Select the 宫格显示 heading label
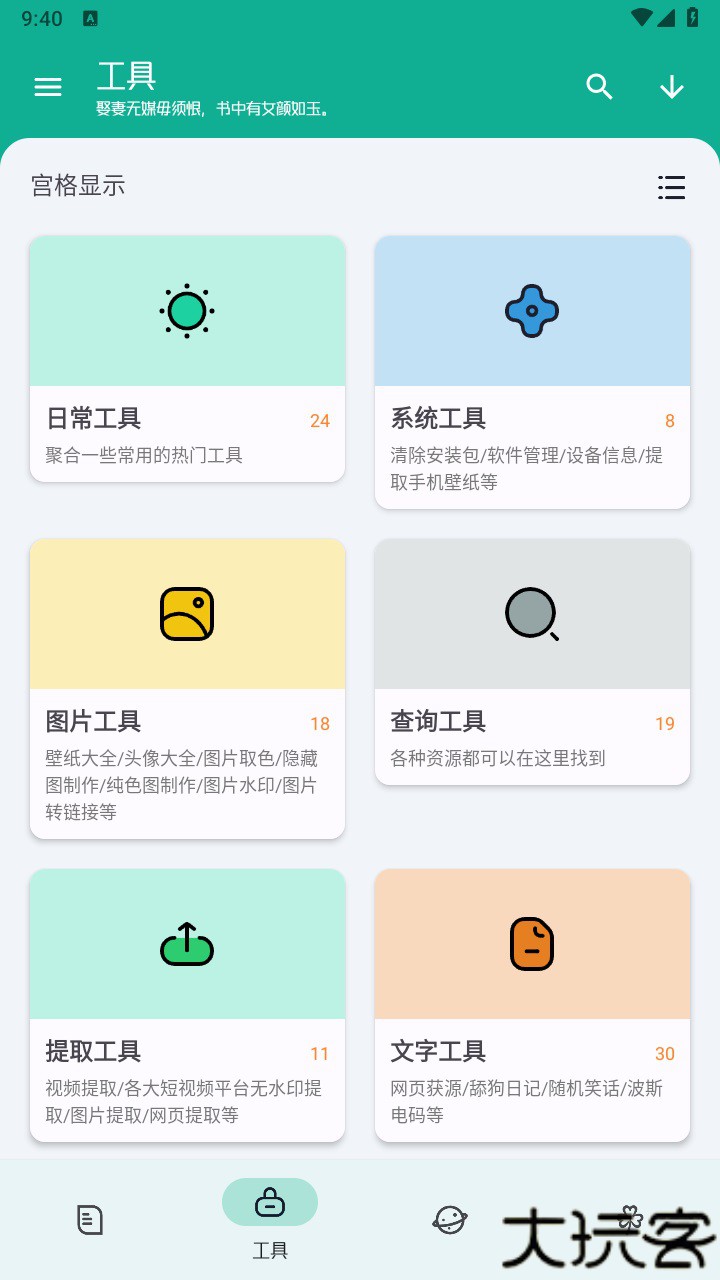The width and height of the screenshot is (720, 1280). pos(79,186)
